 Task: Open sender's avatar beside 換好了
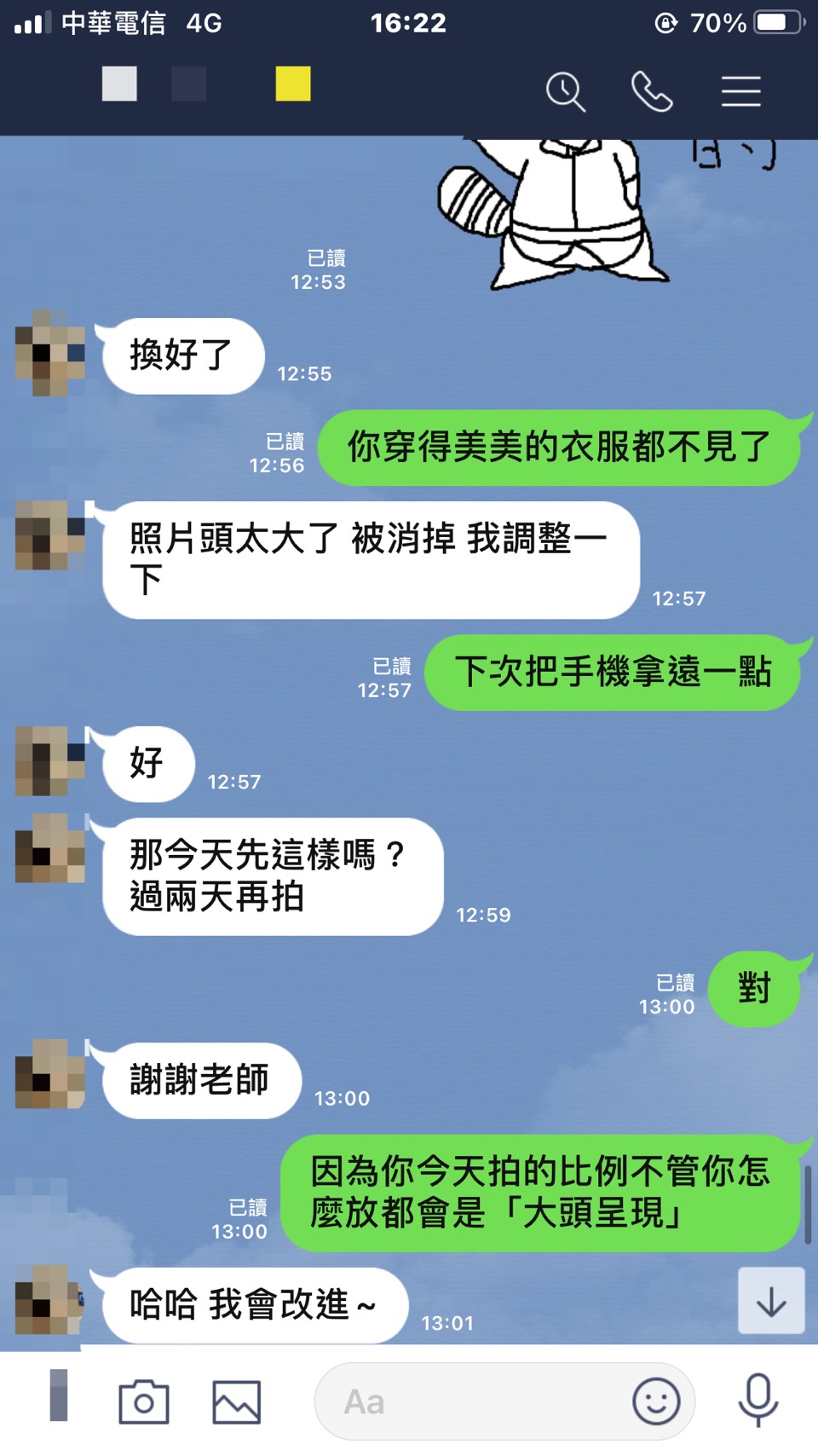(50, 354)
